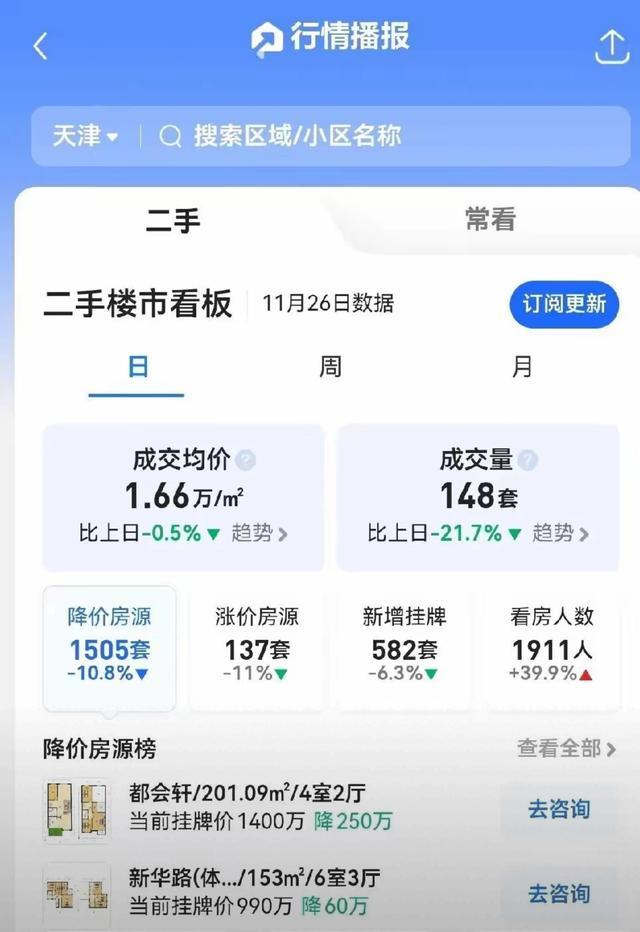Select the 看房人数 card
Viewport: 640px width, 932px height.
(552, 647)
